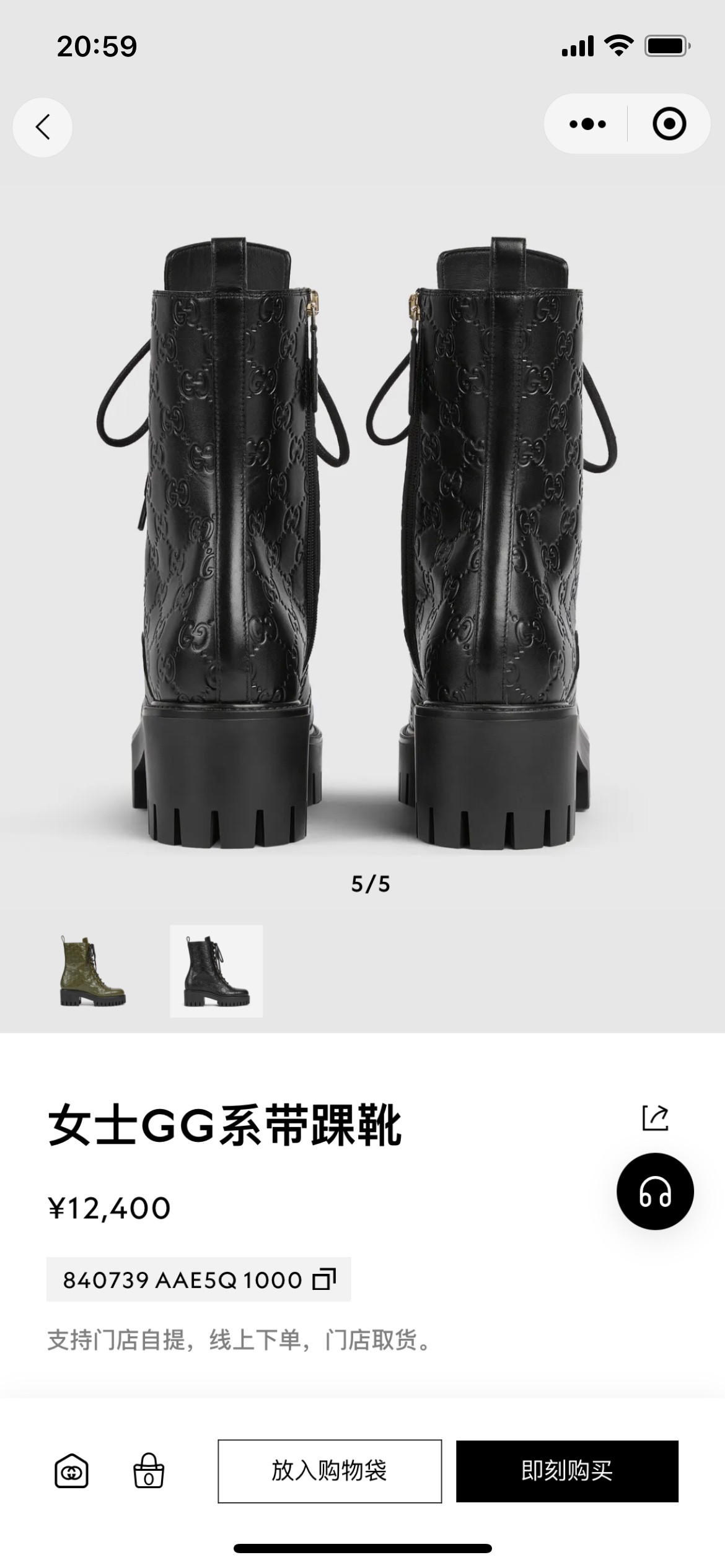Open the Gucci home icon

pyautogui.click(x=71, y=1471)
